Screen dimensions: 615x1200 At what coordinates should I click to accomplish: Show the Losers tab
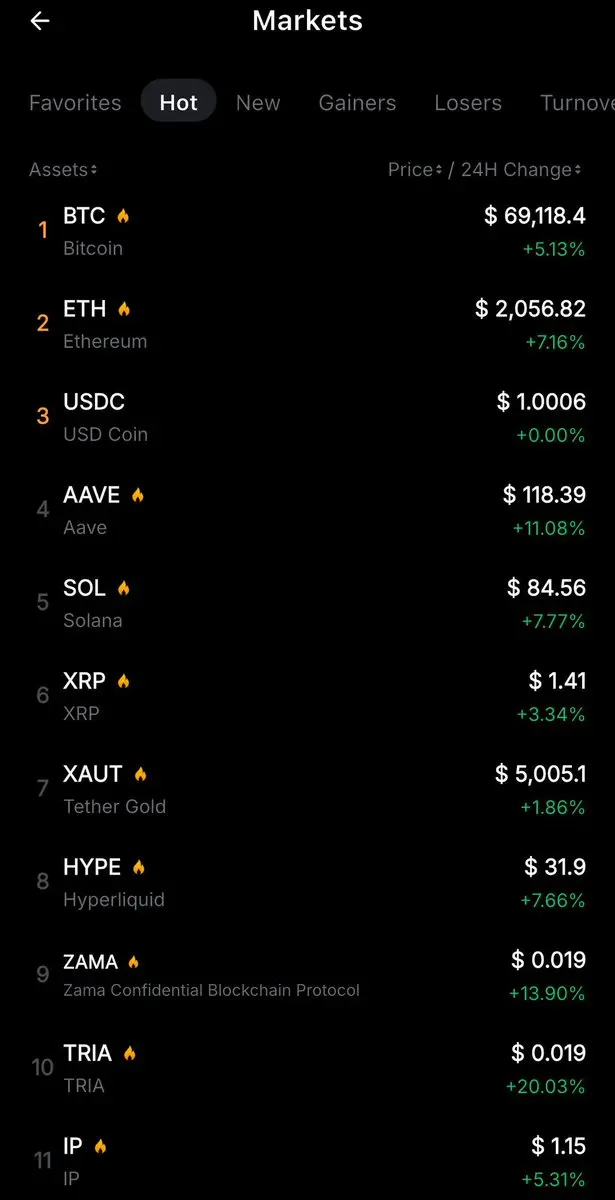point(468,102)
